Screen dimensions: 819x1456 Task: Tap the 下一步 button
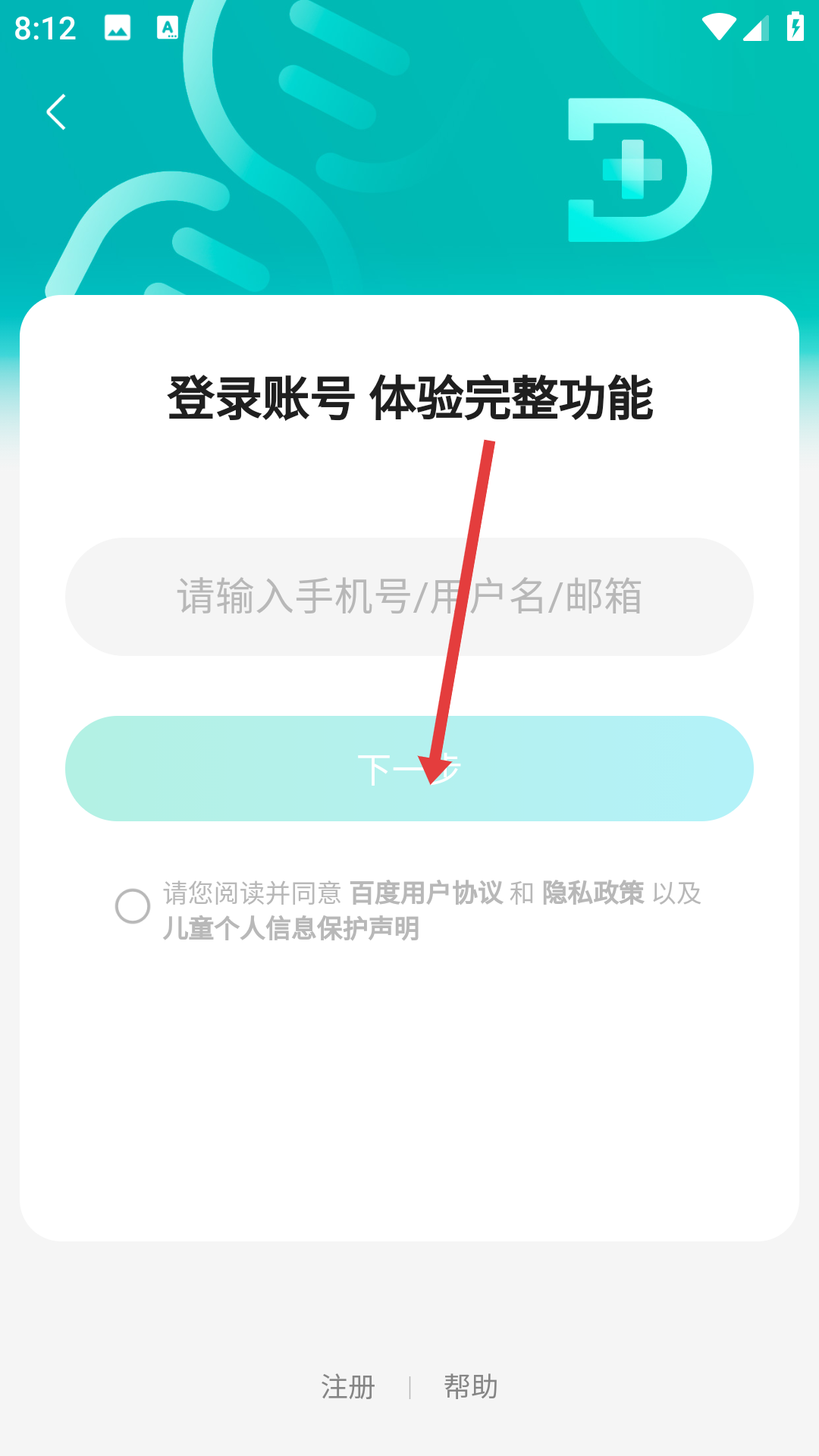[x=409, y=768]
